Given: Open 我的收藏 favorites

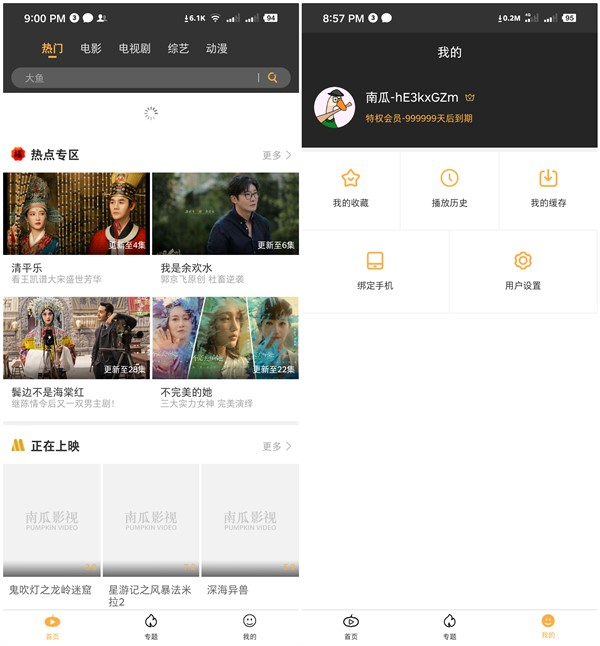Looking at the screenshot, I should pyautogui.click(x=350, y=188).
